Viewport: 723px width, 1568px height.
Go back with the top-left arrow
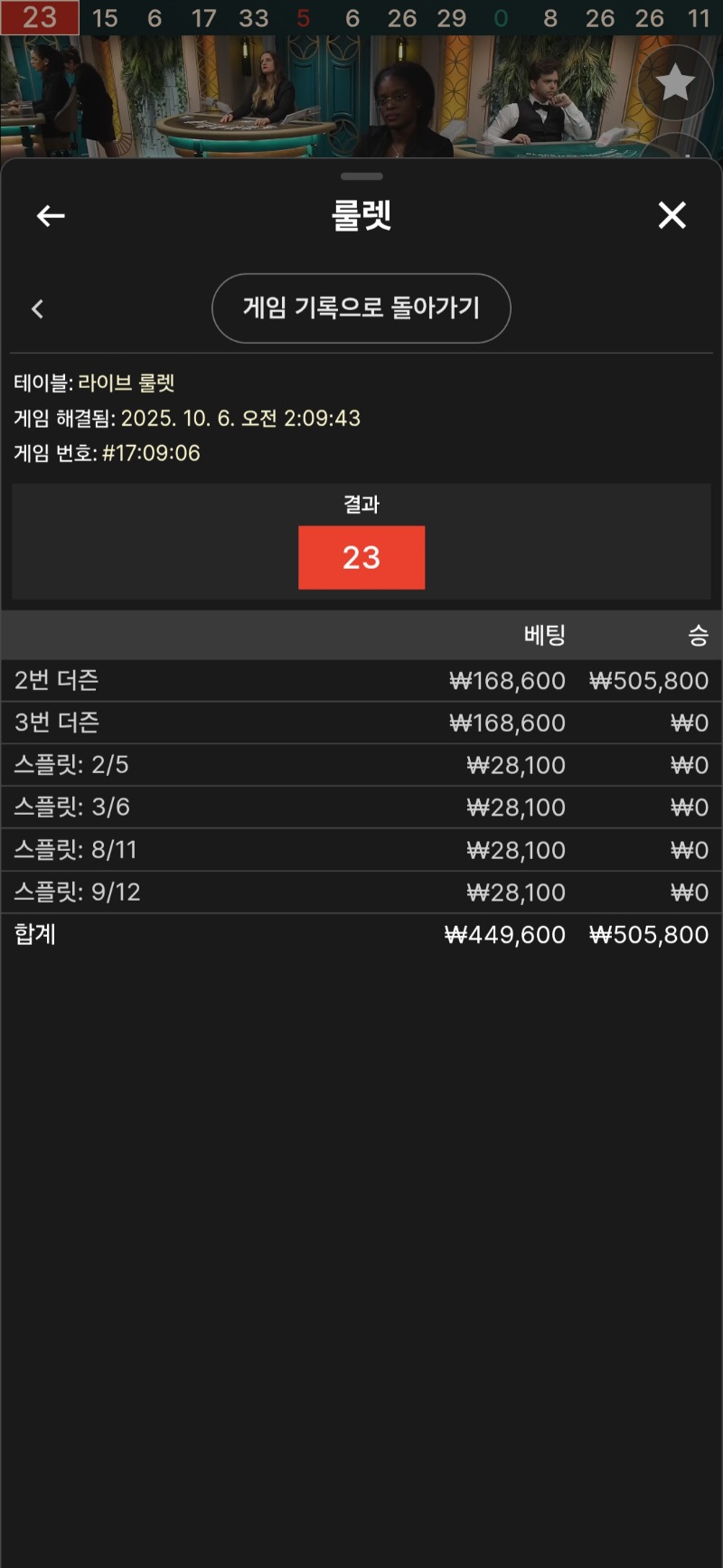(51, 215)
